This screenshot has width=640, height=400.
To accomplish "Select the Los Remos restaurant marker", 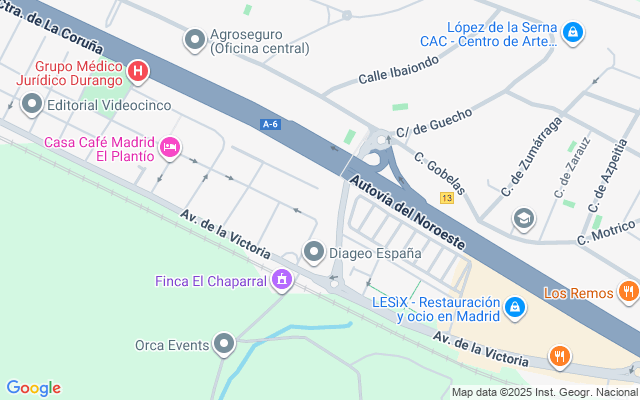I will point(628,293).
